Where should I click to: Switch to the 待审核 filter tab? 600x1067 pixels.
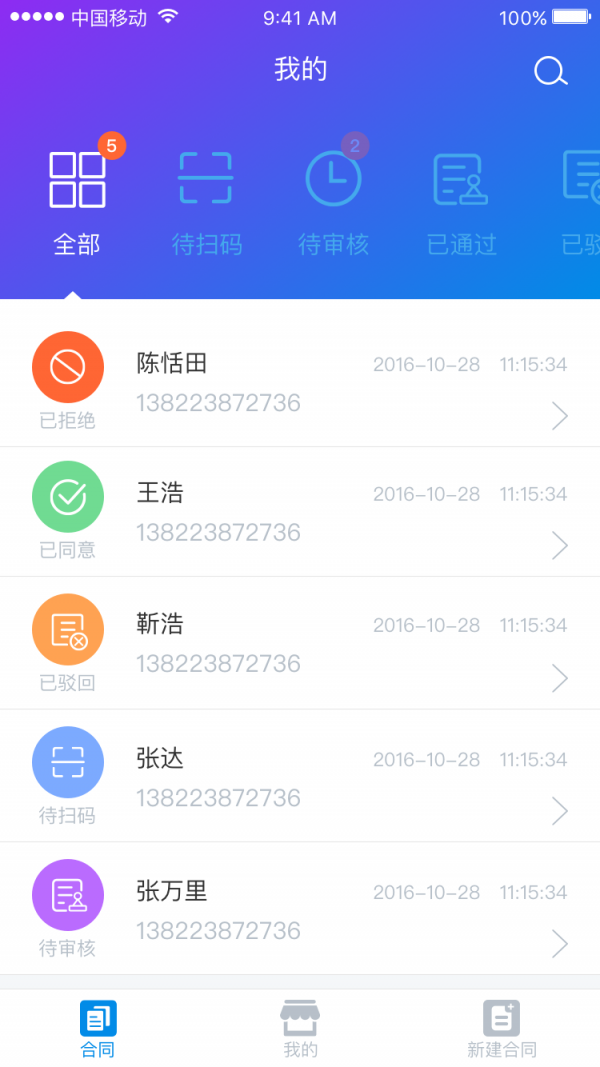click(x=333, y=201)
